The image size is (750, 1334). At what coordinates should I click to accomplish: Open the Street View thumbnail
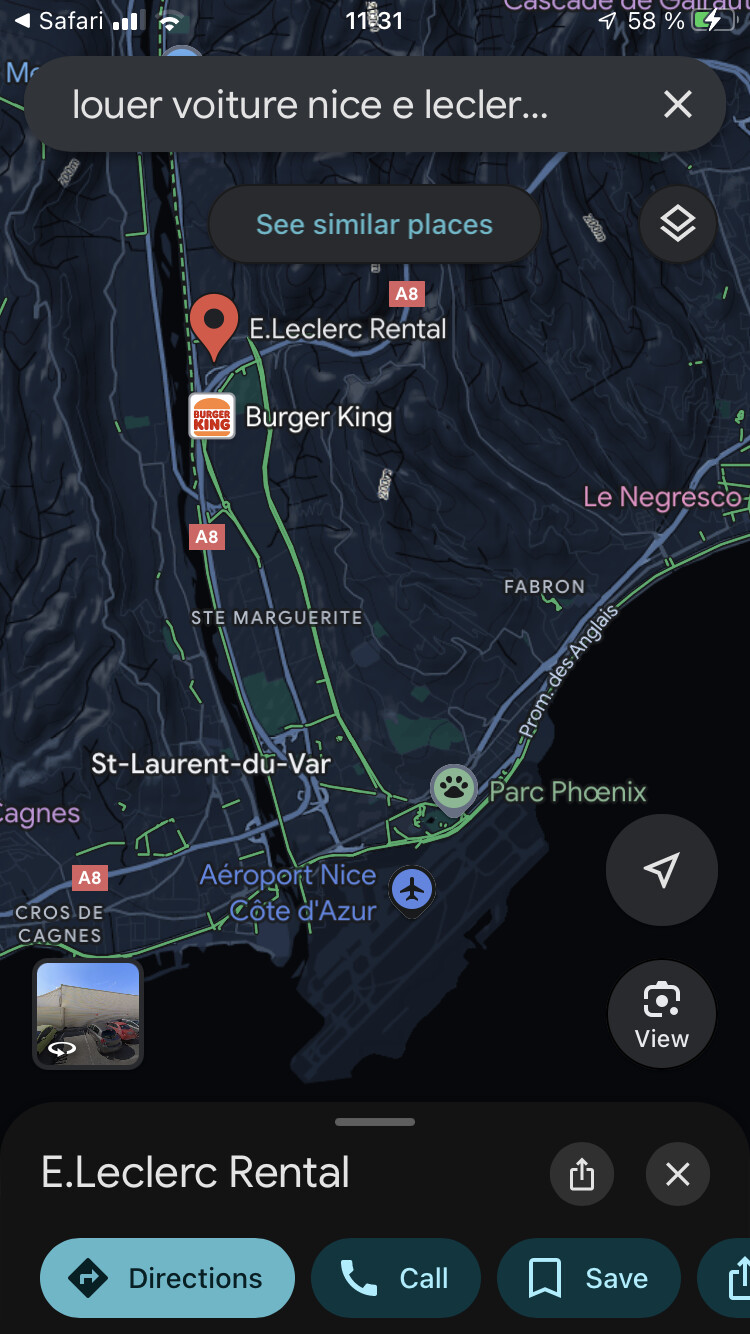click(x=88, y=1014)
